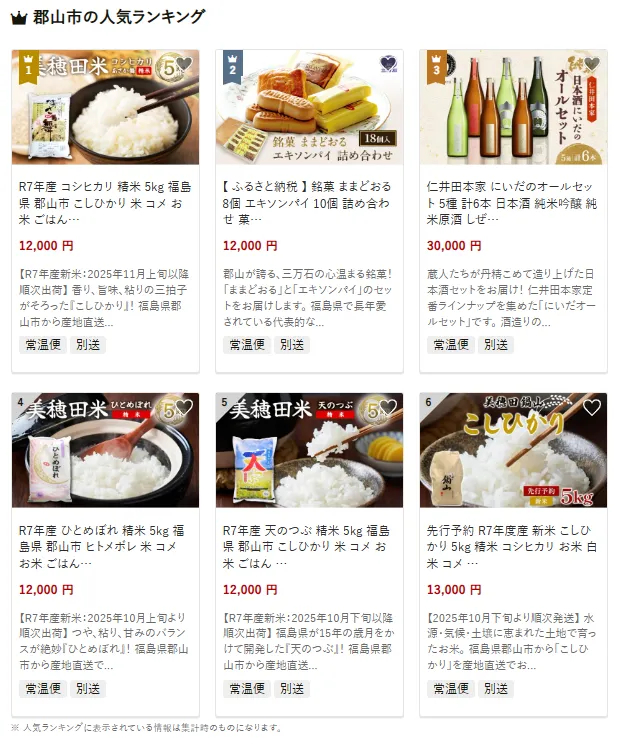625x742 pixels.
Task: Open the ひとめぼれ 精米 5kg card
Action: [105, 545]
